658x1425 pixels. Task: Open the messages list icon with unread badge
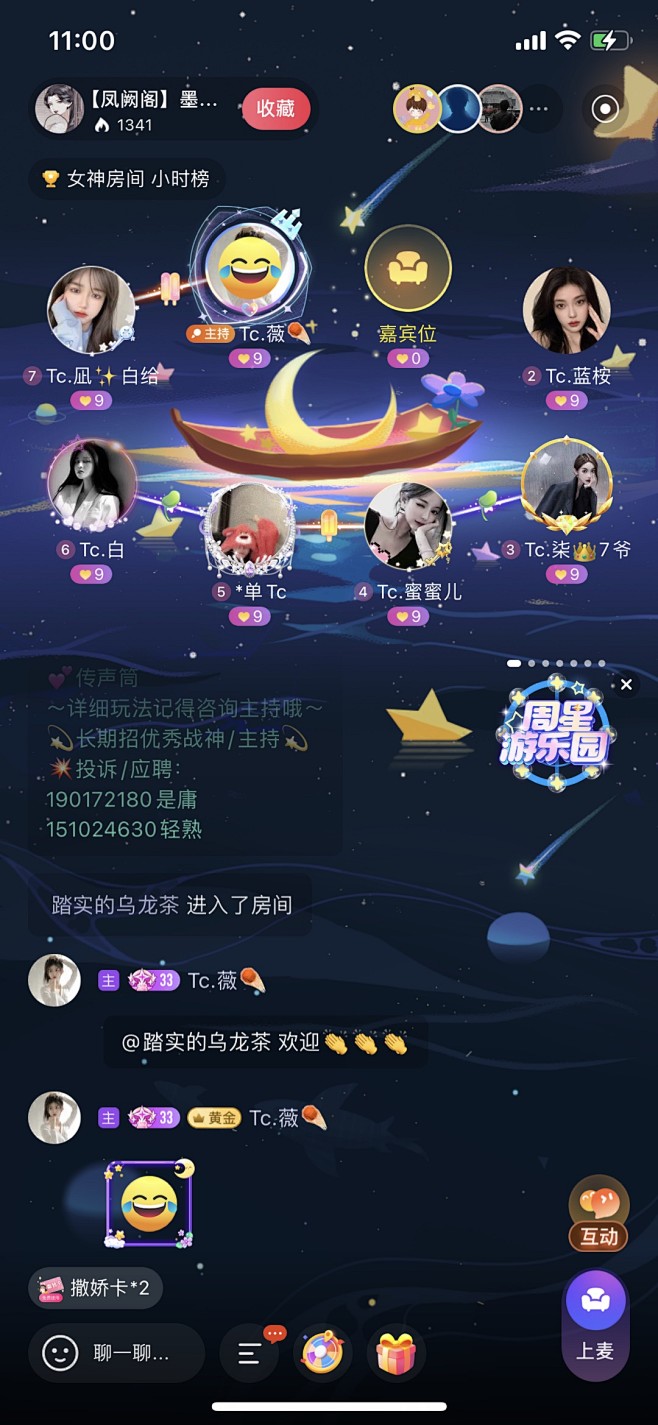[250, 1353]
